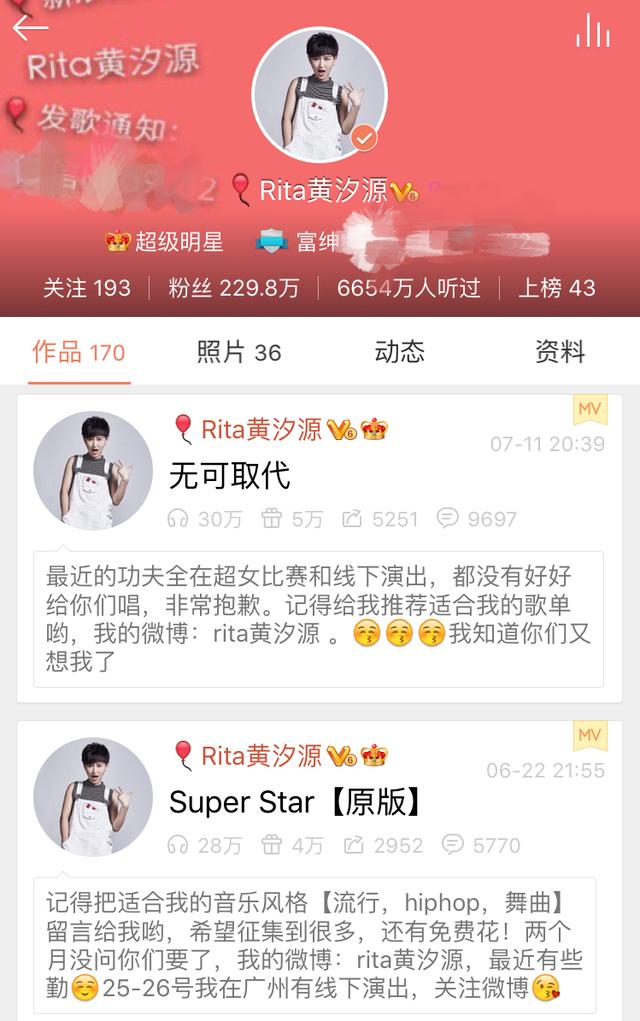Switch to the 照片 tab

tap(239, 352)
